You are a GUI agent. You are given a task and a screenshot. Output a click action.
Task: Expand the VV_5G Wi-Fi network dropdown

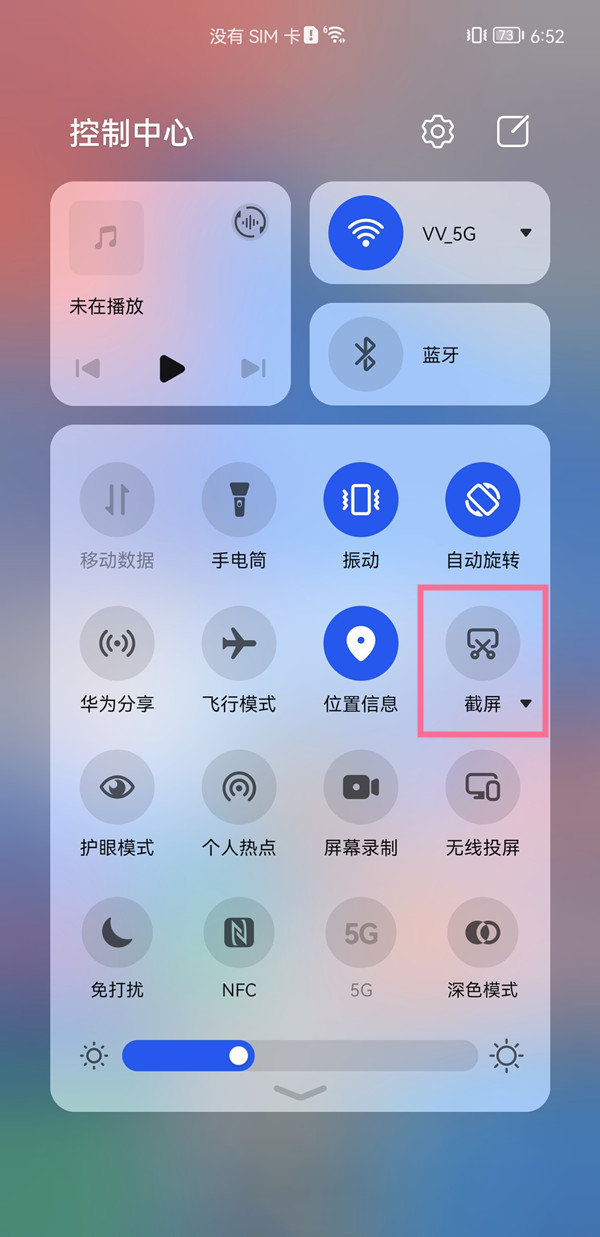coord(526,233)
